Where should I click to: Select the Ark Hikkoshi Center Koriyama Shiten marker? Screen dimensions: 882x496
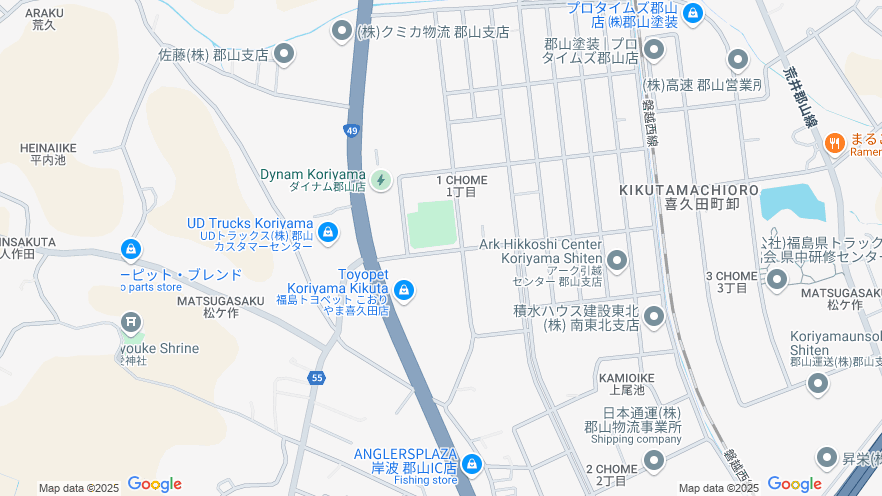(617, 262)
